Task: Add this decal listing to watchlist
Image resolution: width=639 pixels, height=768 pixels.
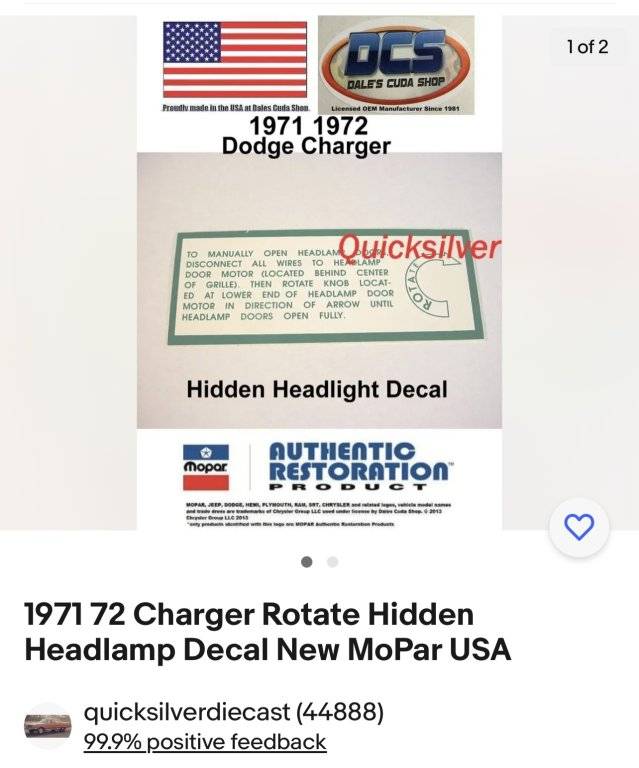Action: (x=580, y=527)
